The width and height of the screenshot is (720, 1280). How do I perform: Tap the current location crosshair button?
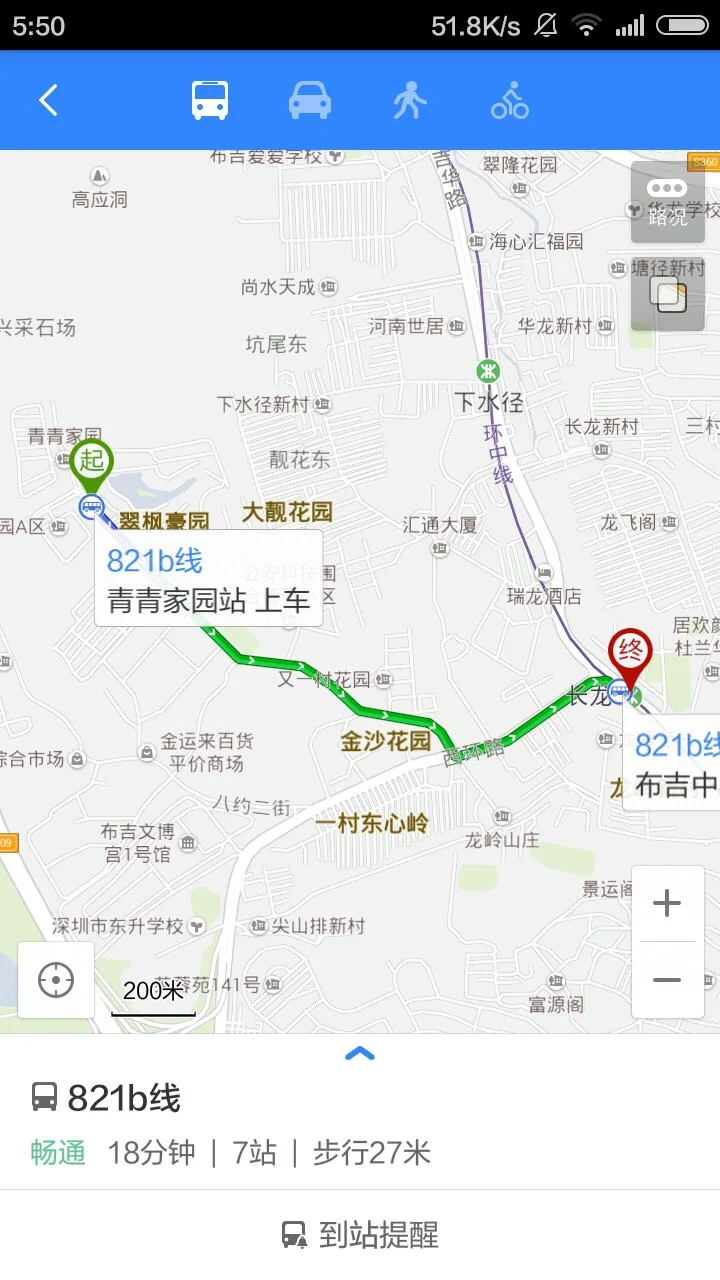(55, 981)
